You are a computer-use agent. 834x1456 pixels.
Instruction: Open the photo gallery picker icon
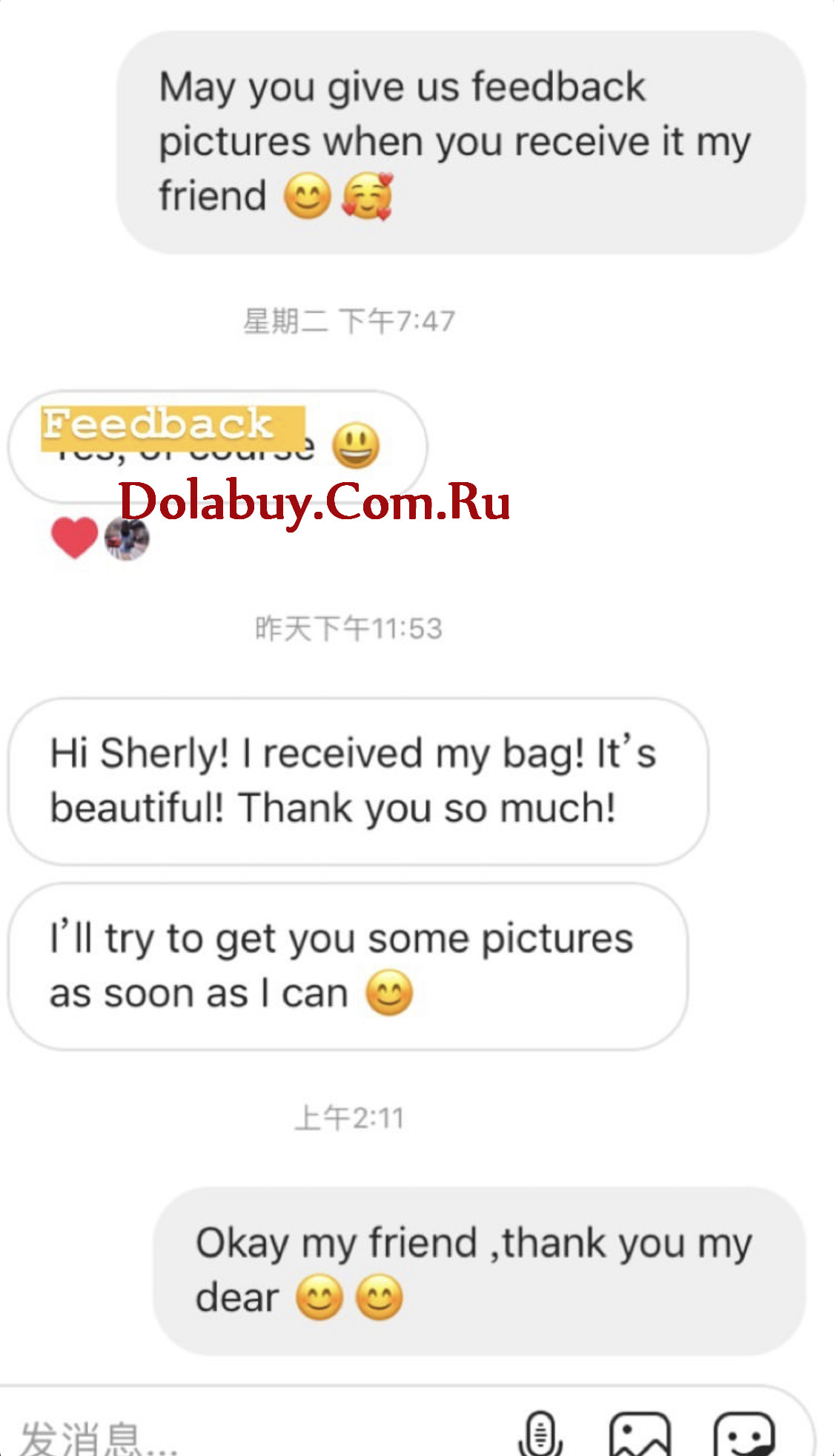640,1435
